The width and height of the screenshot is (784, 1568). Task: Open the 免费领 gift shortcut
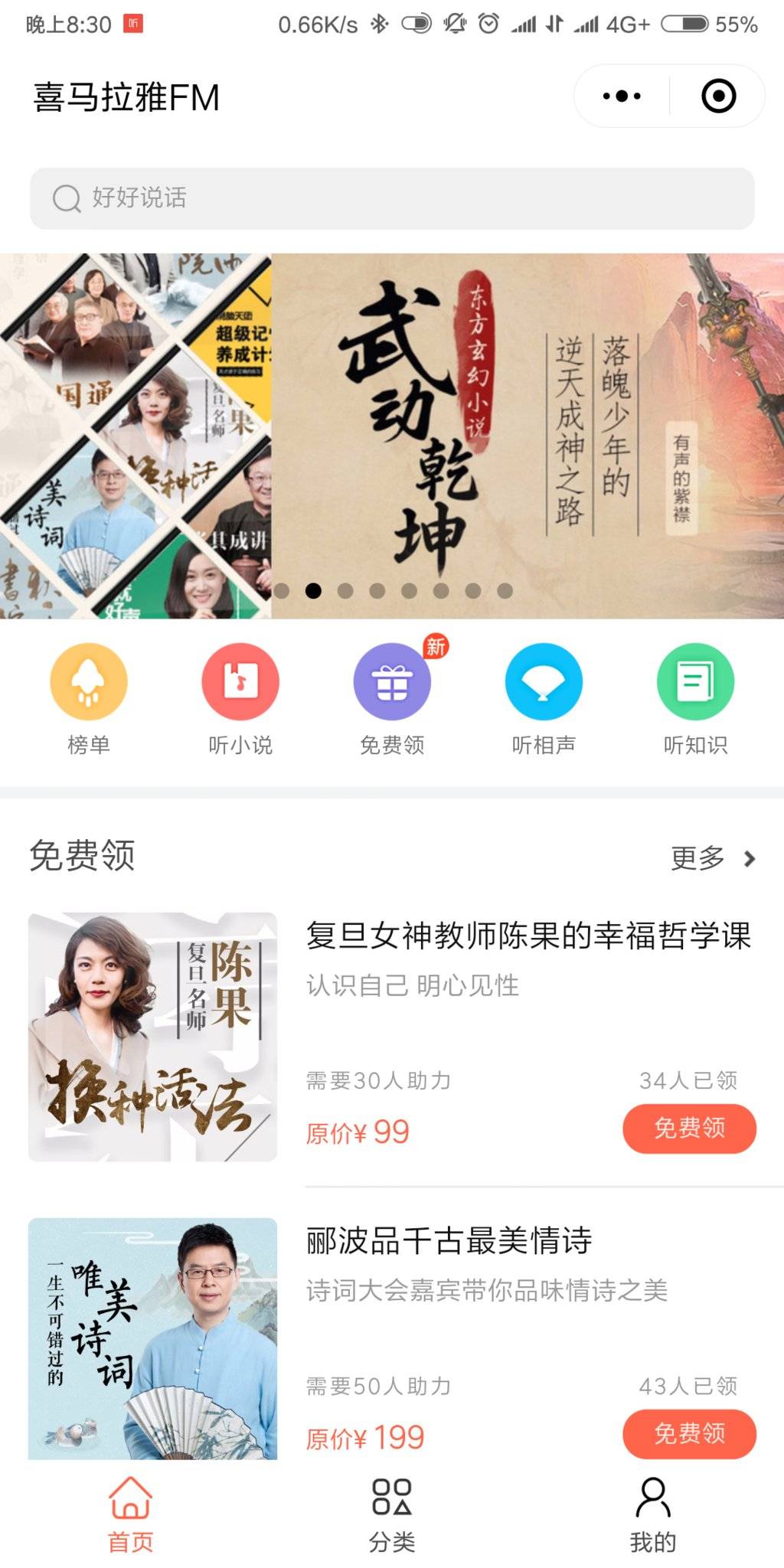(x=392, y=681)
